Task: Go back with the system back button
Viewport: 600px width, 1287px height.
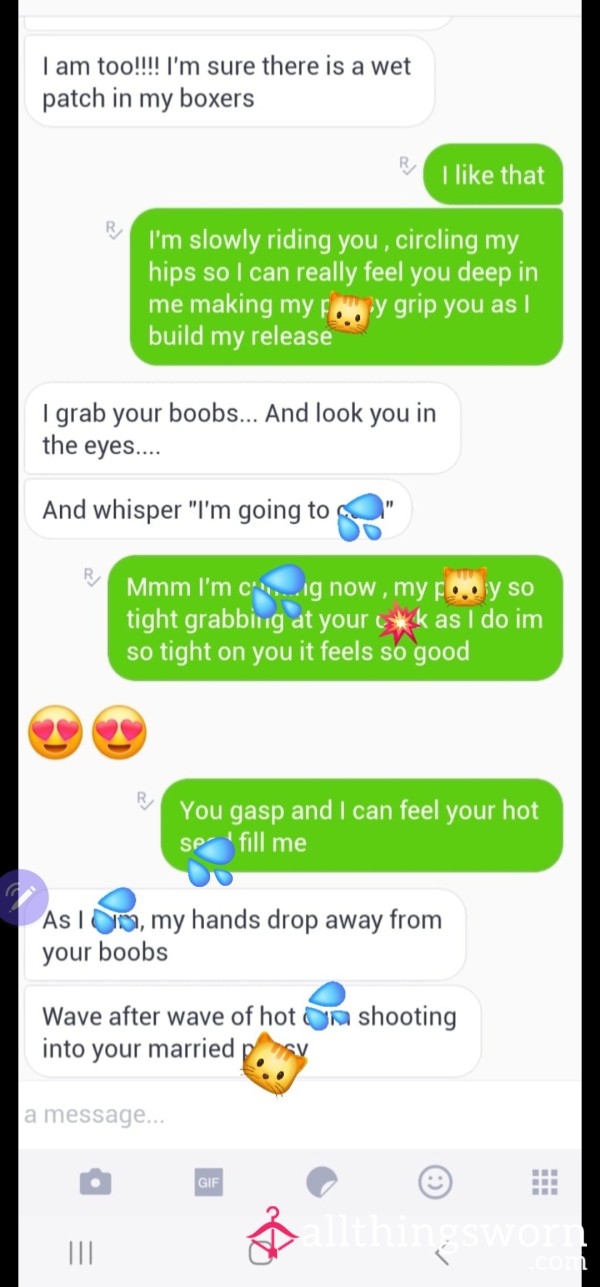Action: click(x=441, y=1253)
